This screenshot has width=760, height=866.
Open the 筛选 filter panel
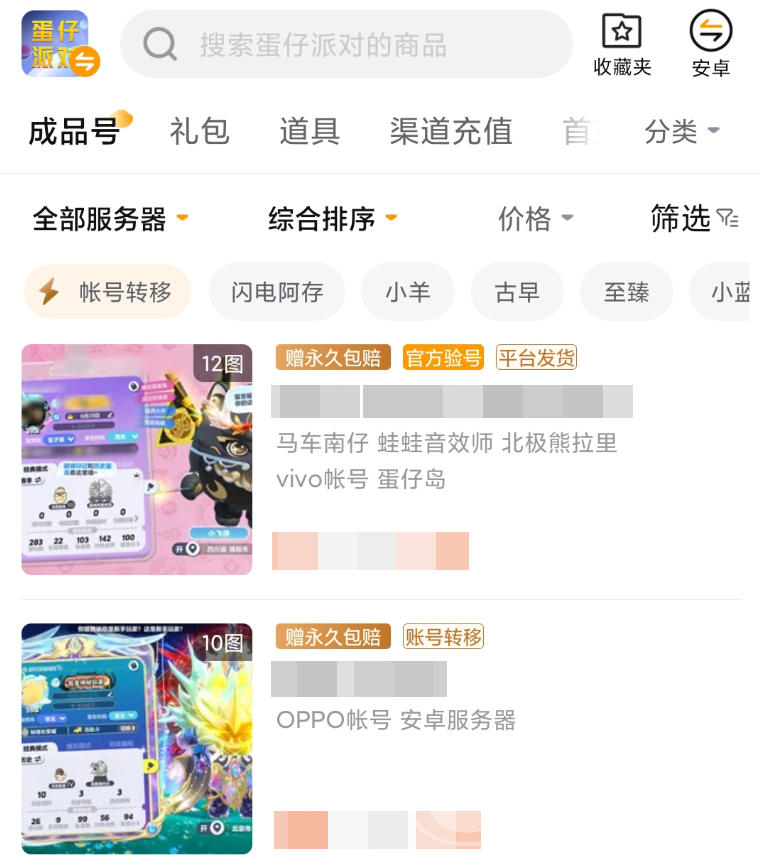click(x=694, y=219)
